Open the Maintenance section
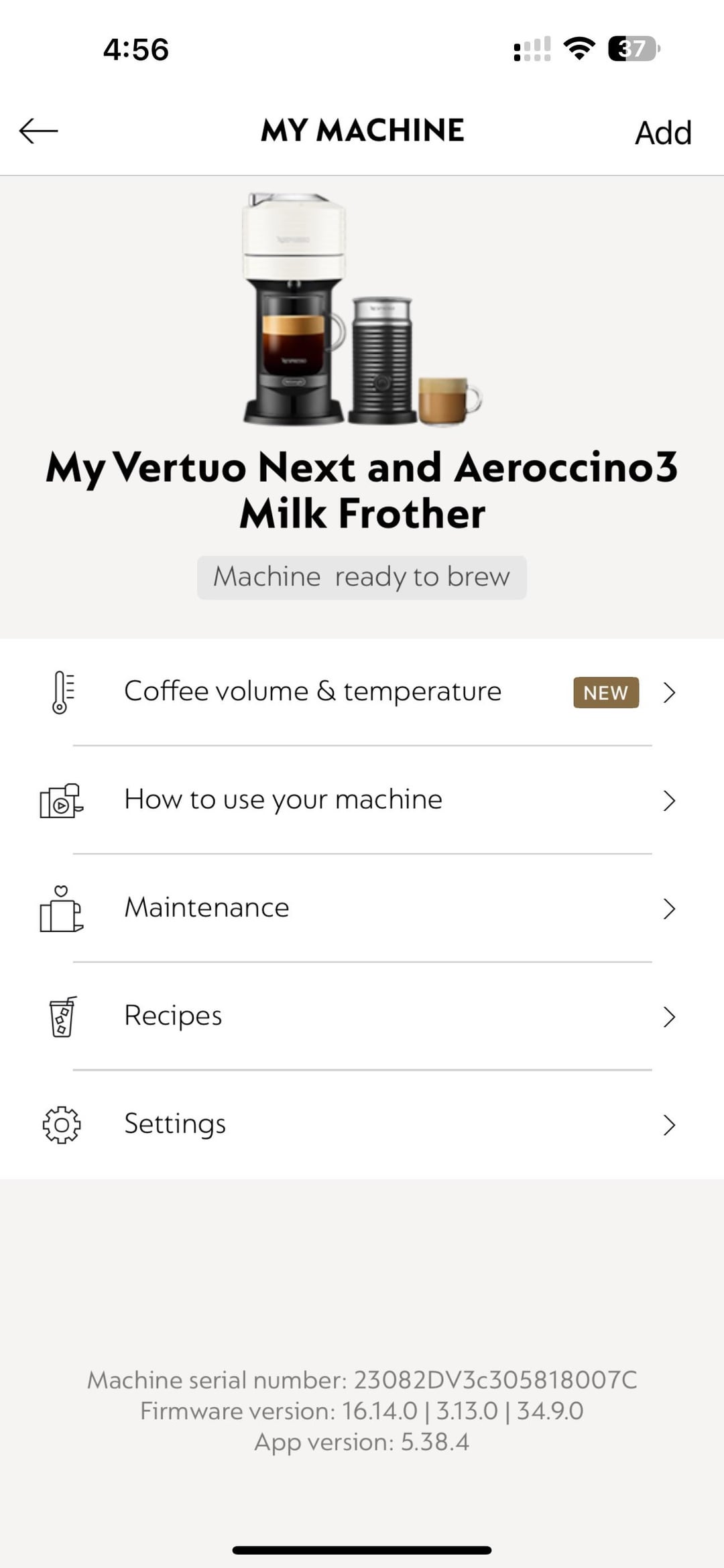This screenshot has height=1568, width=724. pos(362,908)
